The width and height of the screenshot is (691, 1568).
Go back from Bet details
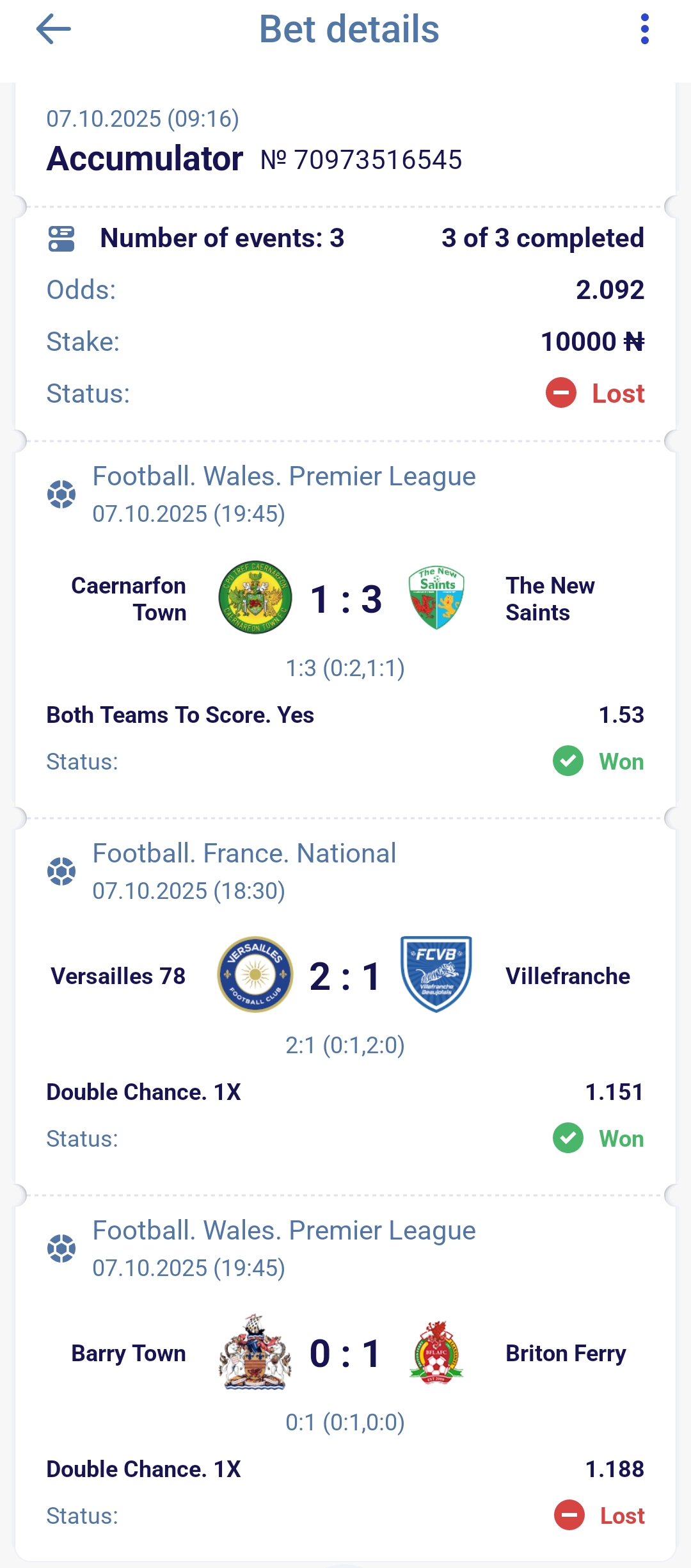click(x=53, y=29)
